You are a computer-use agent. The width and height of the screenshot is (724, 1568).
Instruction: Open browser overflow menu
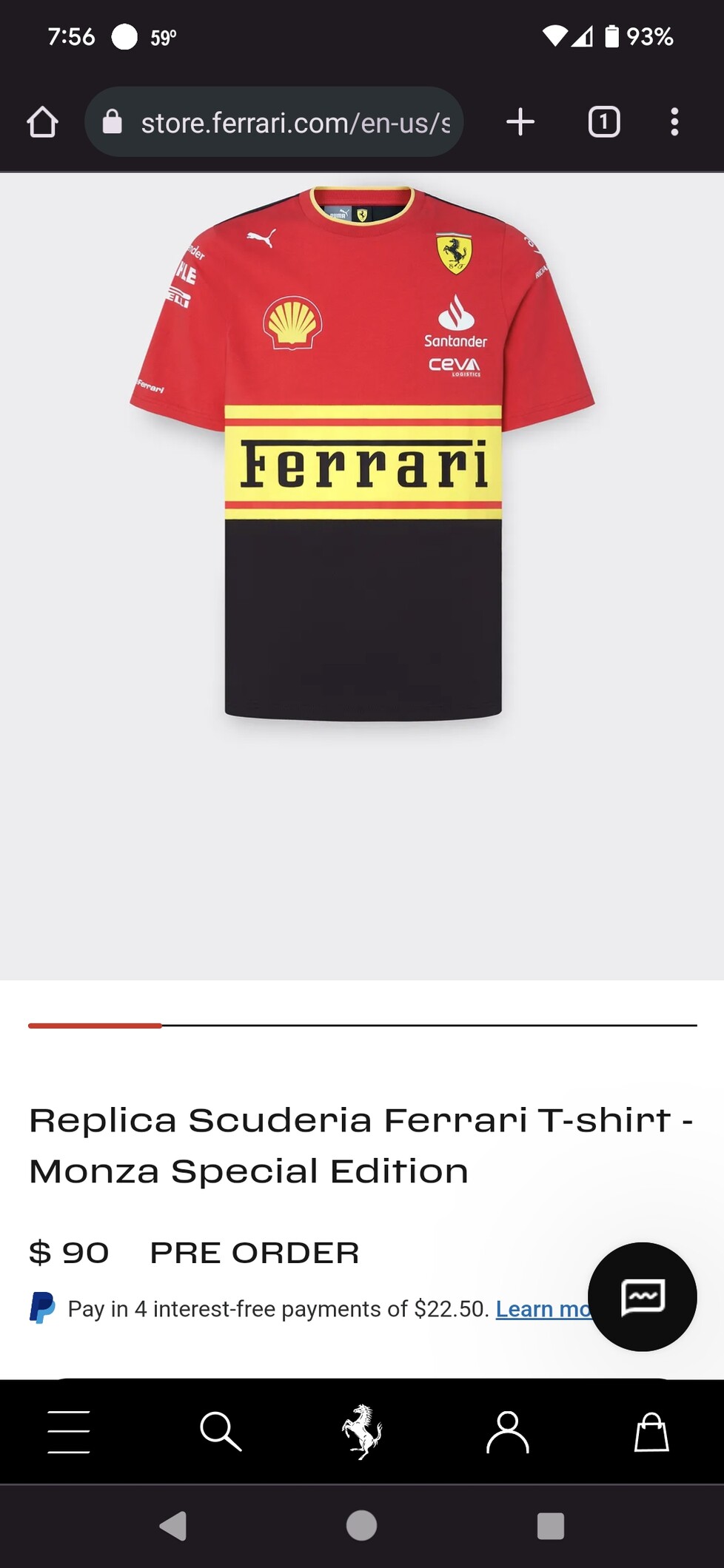tap(674, 122)
